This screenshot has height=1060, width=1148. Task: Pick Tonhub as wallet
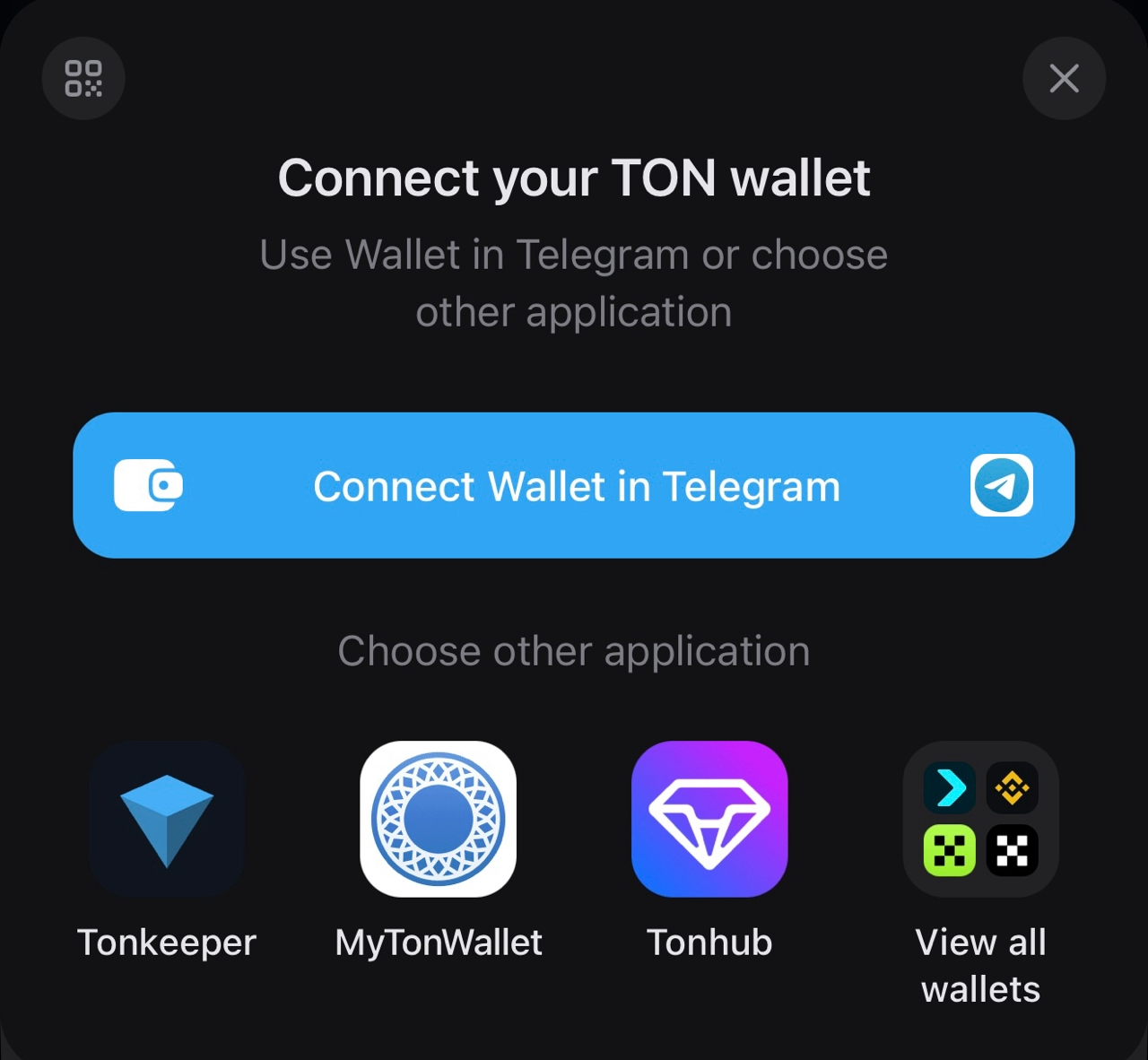pyautogui.click(x=709, y=820)
